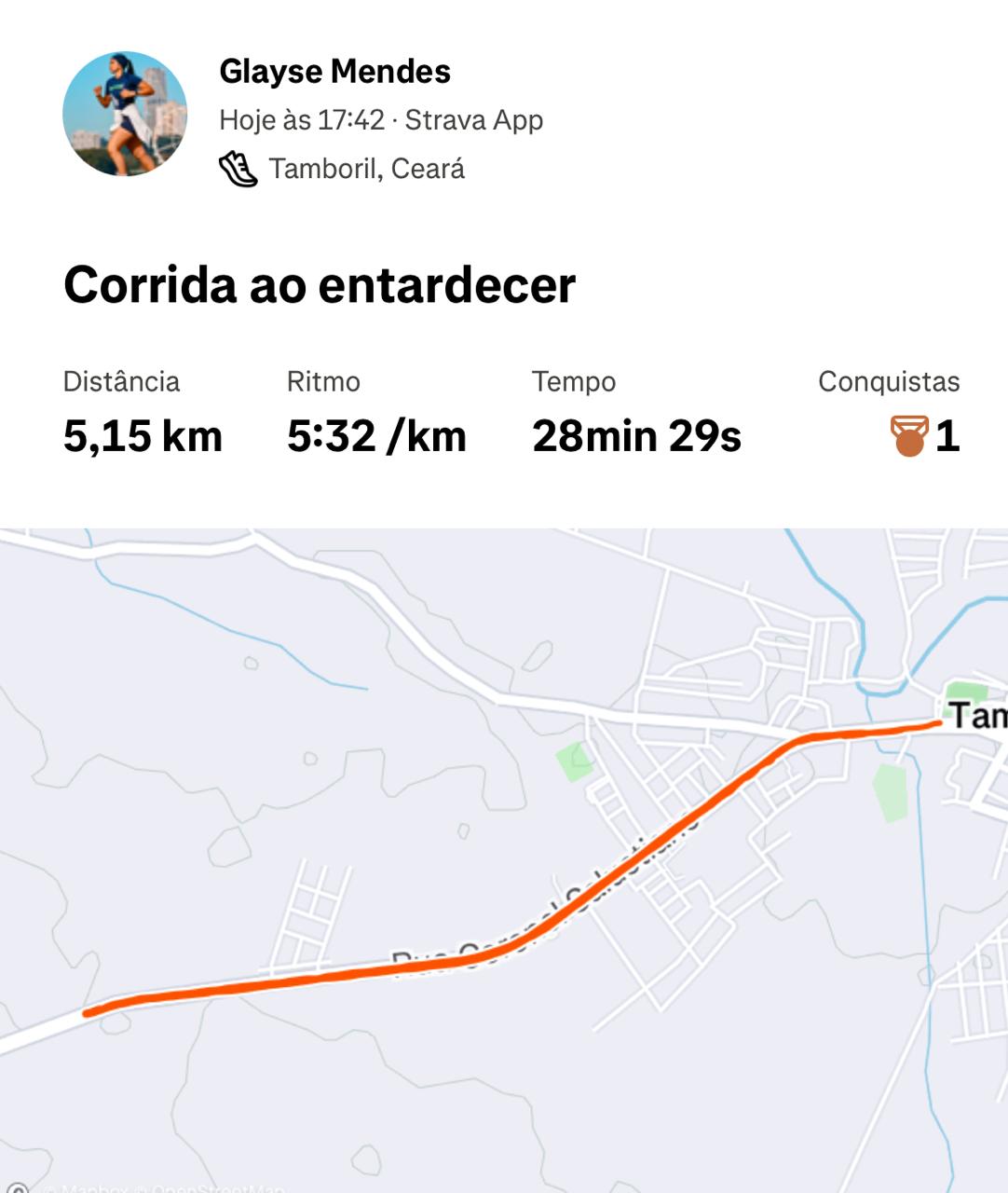Open Glayse Mendes' profile picture
This screenshot has width=1008, height=1193.
pos(125,115)
